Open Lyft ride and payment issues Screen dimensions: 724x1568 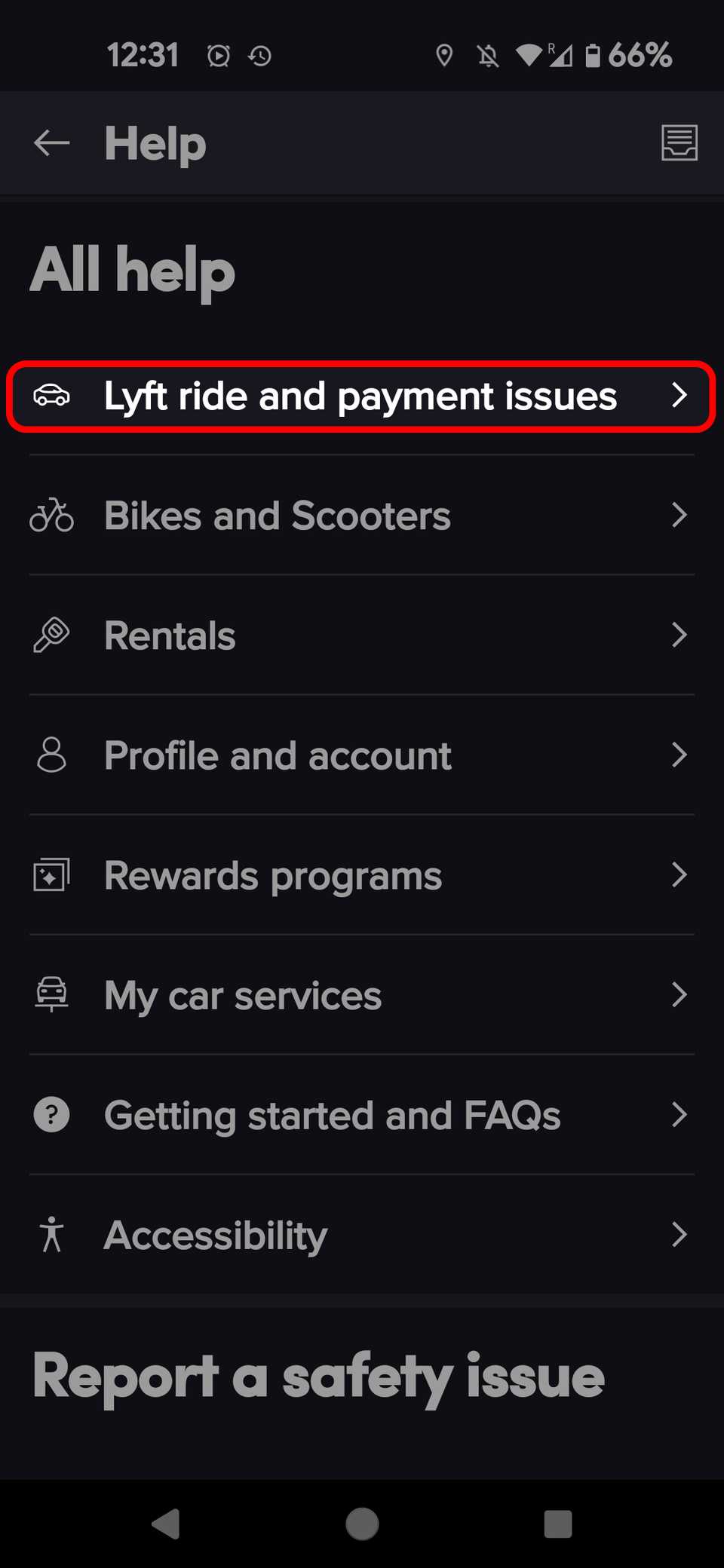(360, 397)
